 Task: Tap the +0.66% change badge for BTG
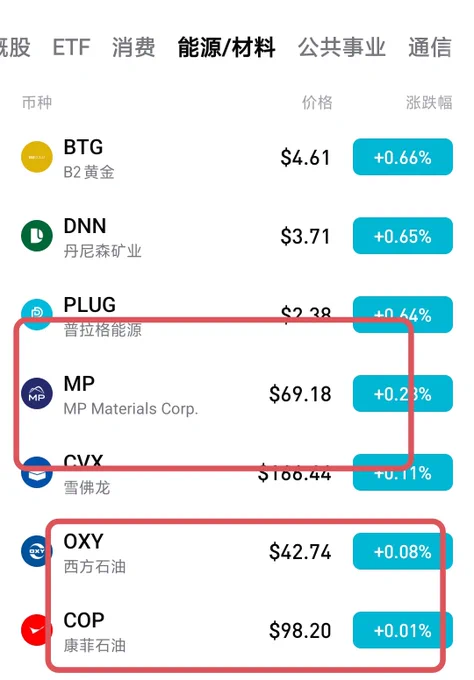pos(403,157)
